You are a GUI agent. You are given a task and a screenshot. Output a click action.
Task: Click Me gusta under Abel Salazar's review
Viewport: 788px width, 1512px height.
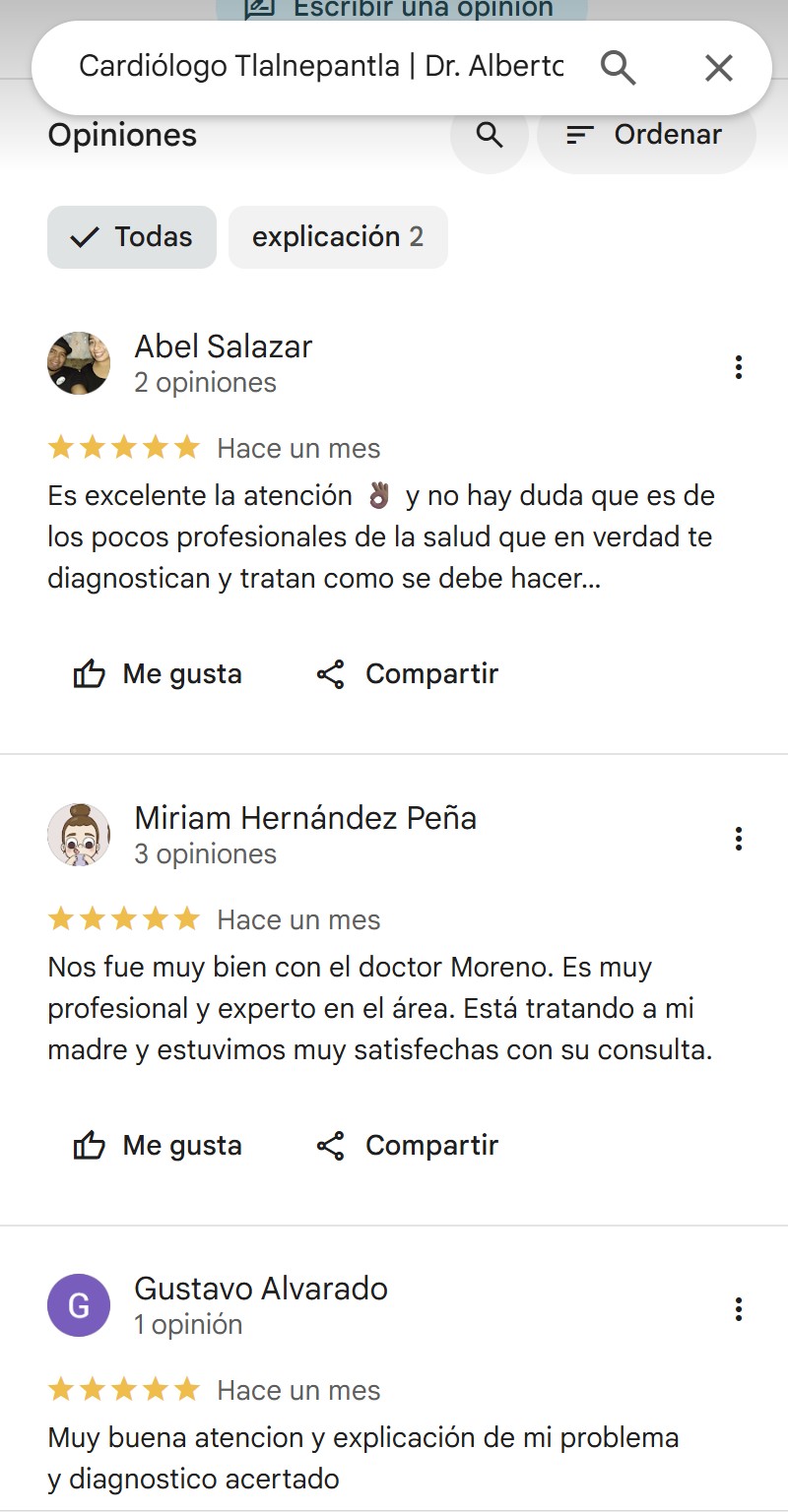click(157, 673)
